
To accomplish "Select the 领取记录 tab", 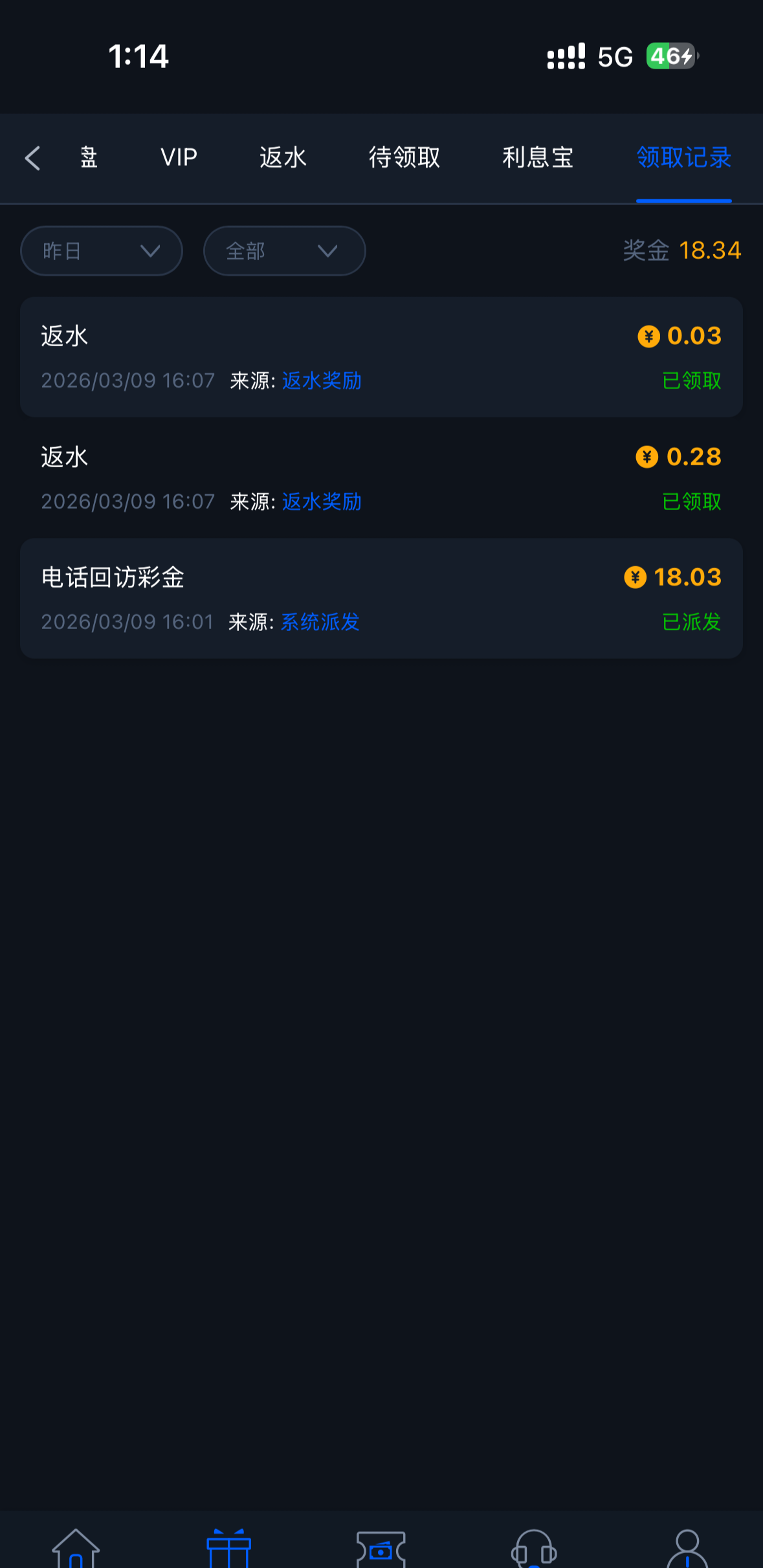I will [x=683, y=158].
